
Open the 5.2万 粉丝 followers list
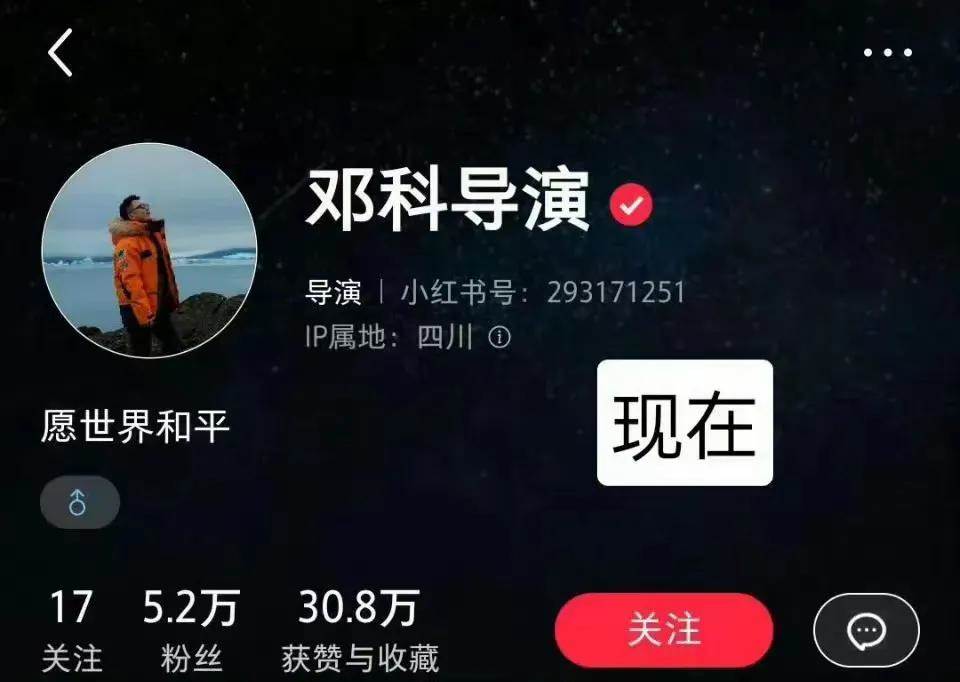click(191, 631)
